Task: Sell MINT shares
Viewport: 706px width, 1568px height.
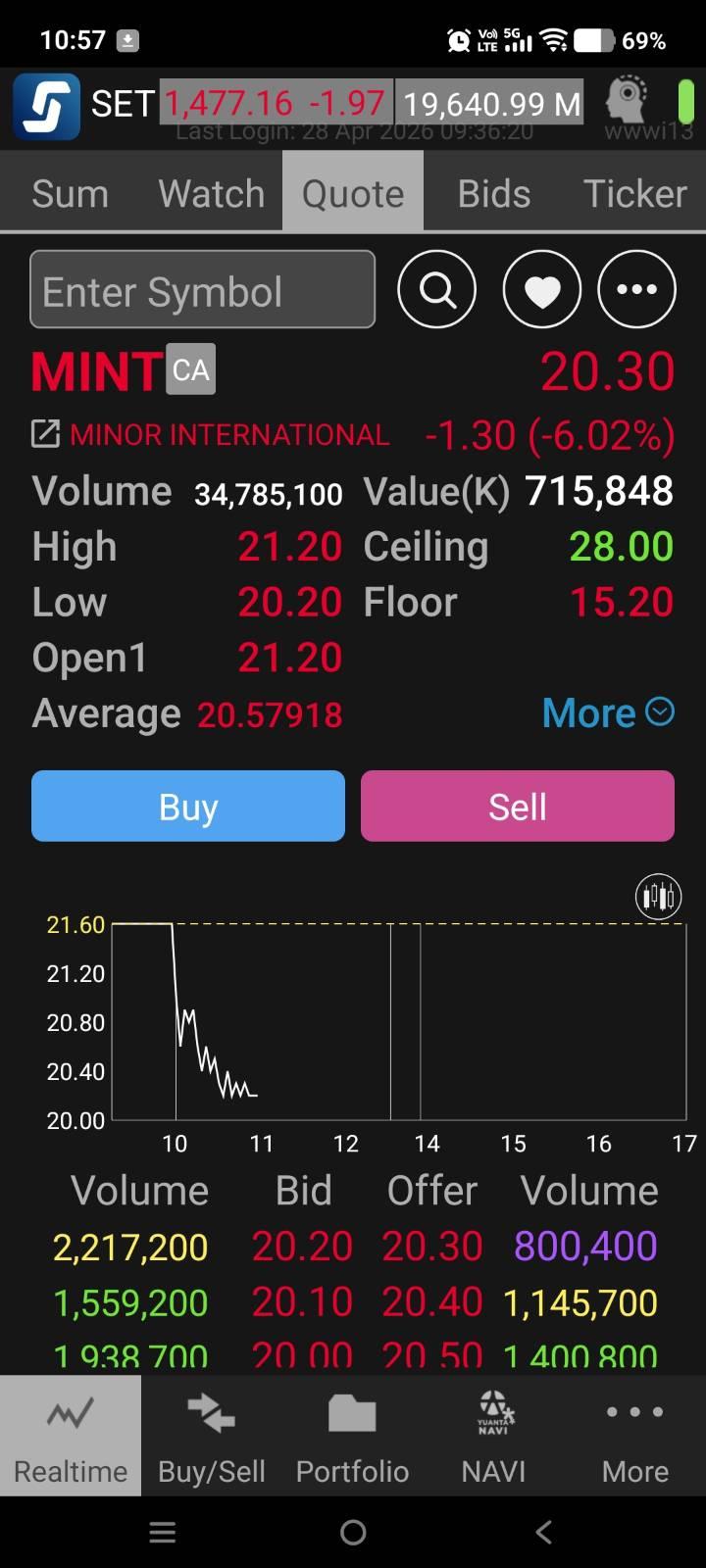Action: 518,807
